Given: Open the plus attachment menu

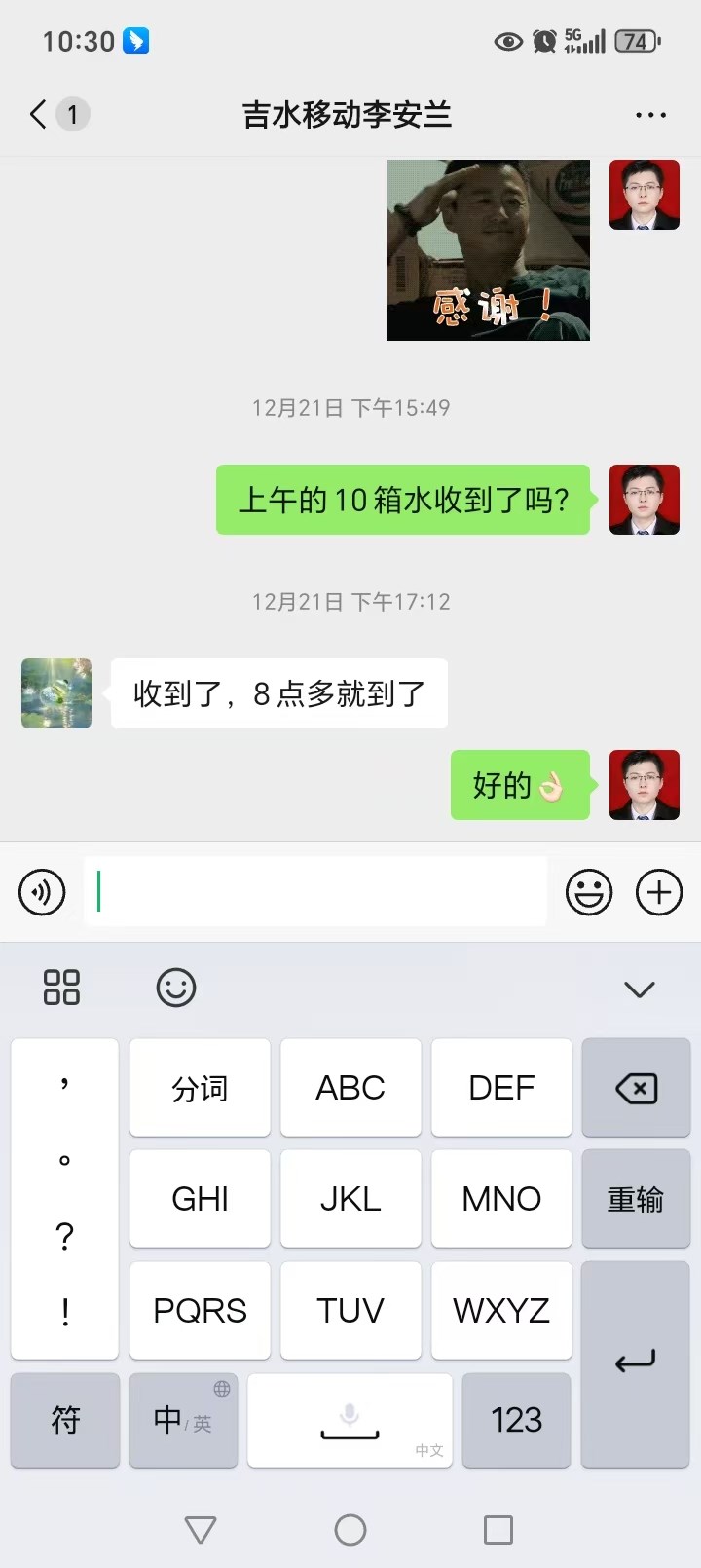Looking at the screenshot, I should (x=659, y=892).
